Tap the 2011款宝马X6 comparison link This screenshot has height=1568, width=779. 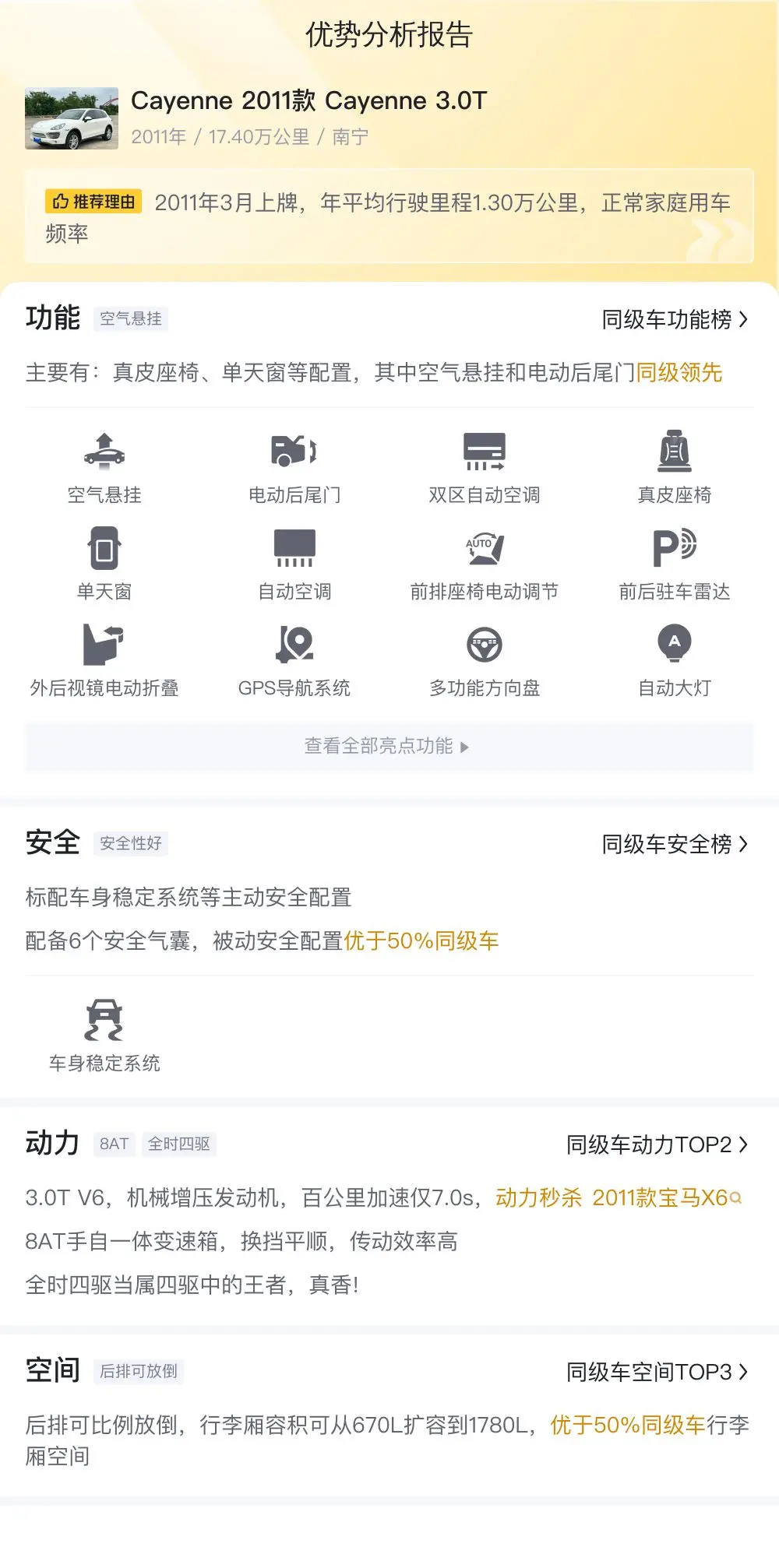(x=667, y=1197)
